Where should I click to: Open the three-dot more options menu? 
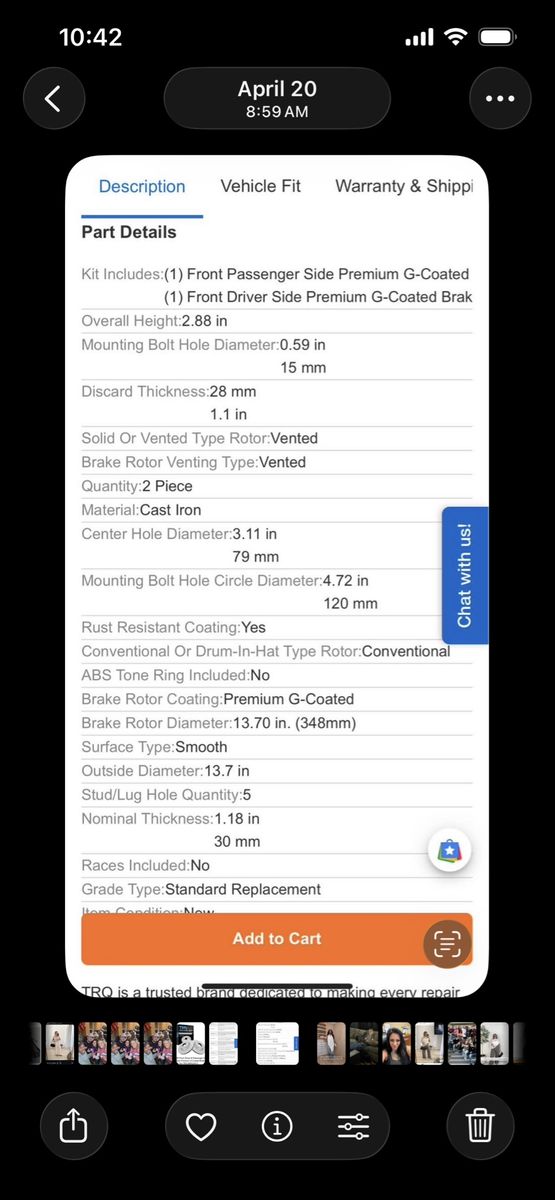tap(500, 98)
